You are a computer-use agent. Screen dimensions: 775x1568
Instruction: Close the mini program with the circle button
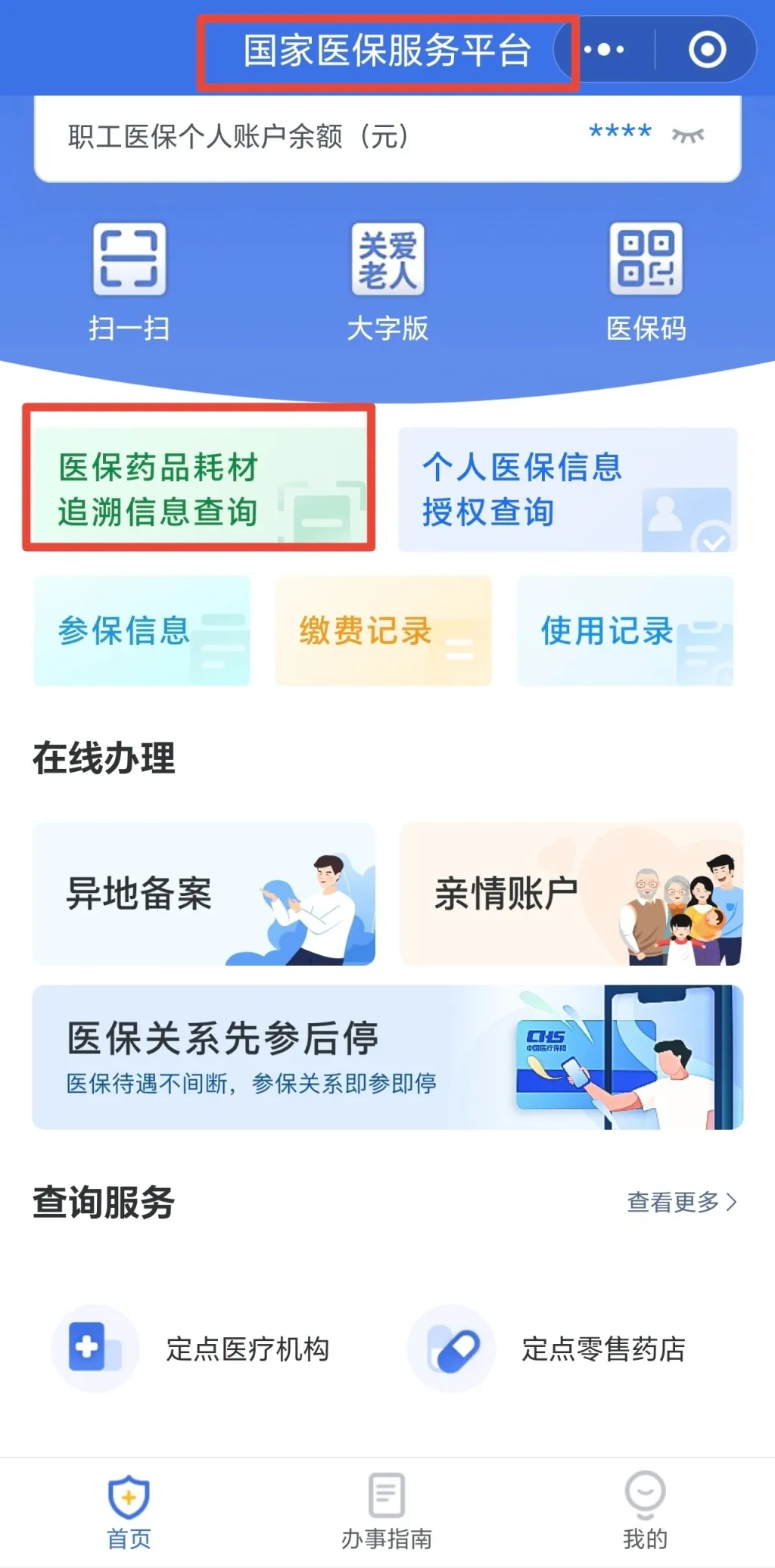707,50
